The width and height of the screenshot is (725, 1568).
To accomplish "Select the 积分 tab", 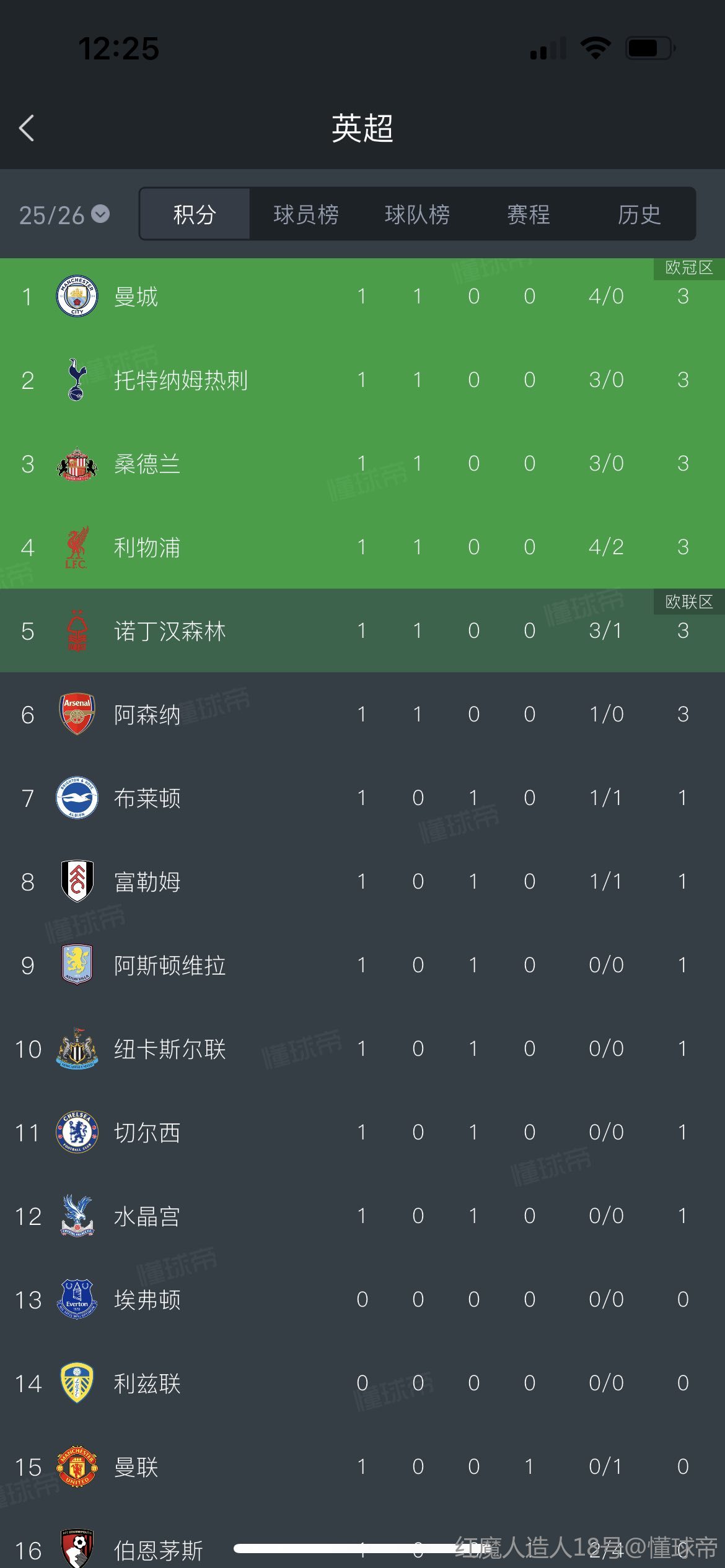I will pyautogui.click(x=195, y=214).
